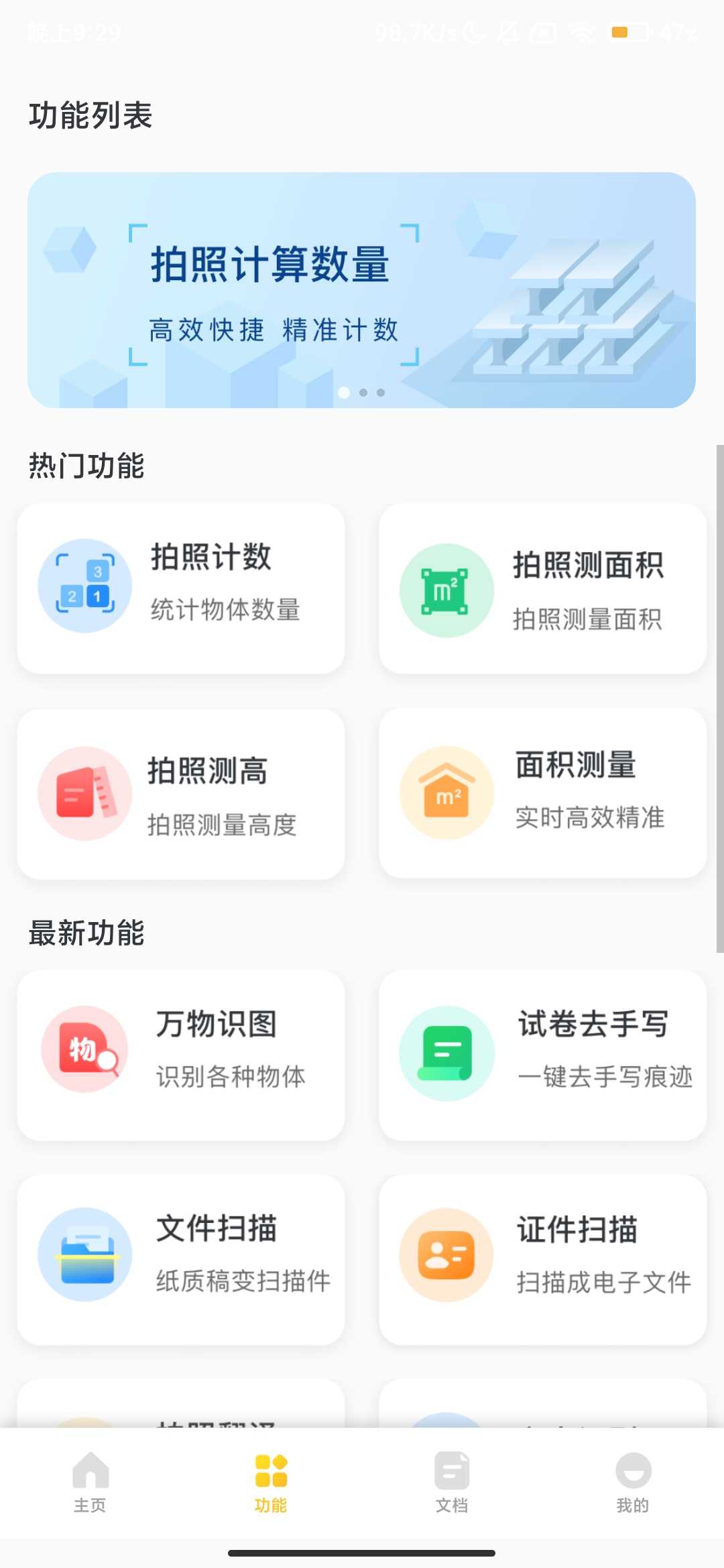Open the 拍照计算数量 banner
This screenshot has width=724, height=1568.
pyautogui.click(x=361, y=290)
